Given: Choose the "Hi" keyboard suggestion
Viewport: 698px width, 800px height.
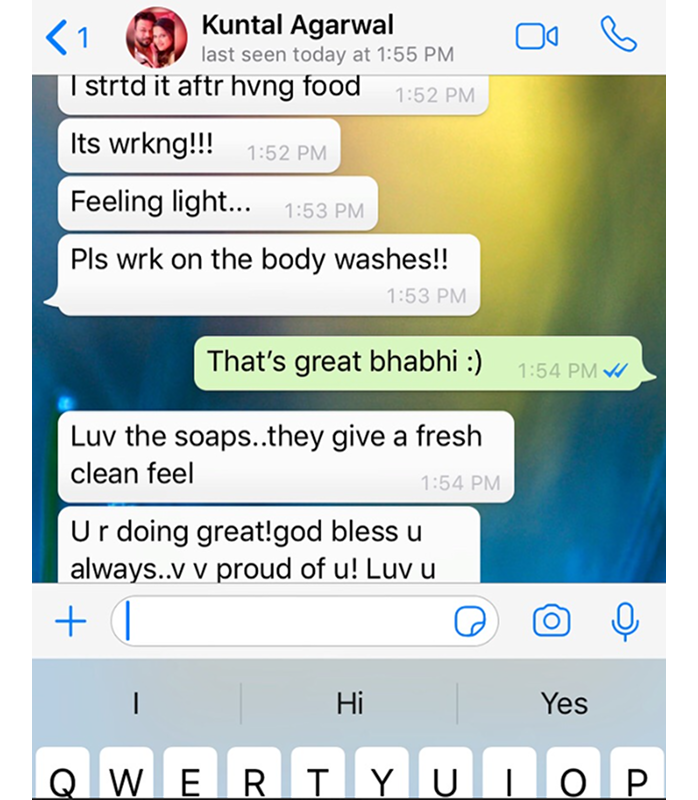Looking at the screenshot, I should click(349, 703).
